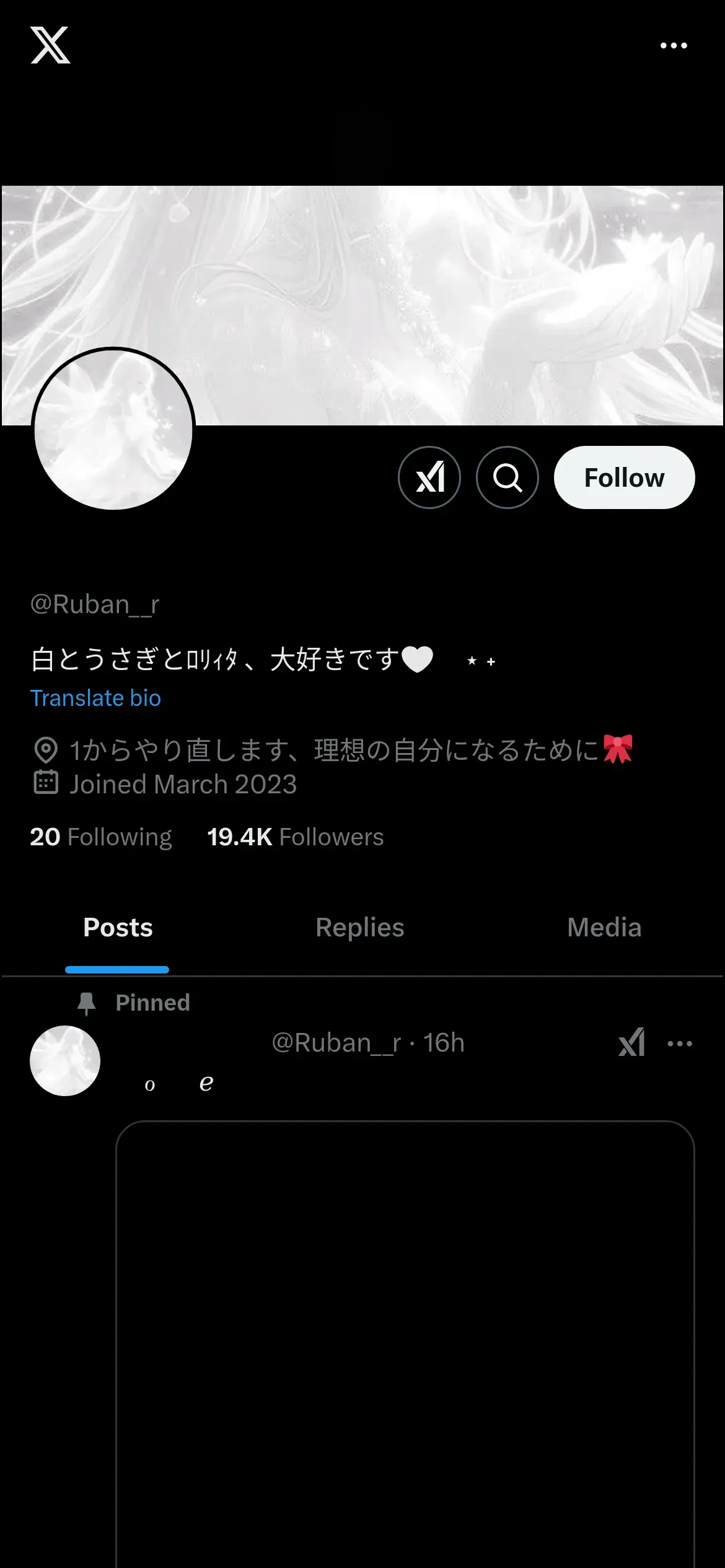Search this profile's posts

[x=507, y=477]
